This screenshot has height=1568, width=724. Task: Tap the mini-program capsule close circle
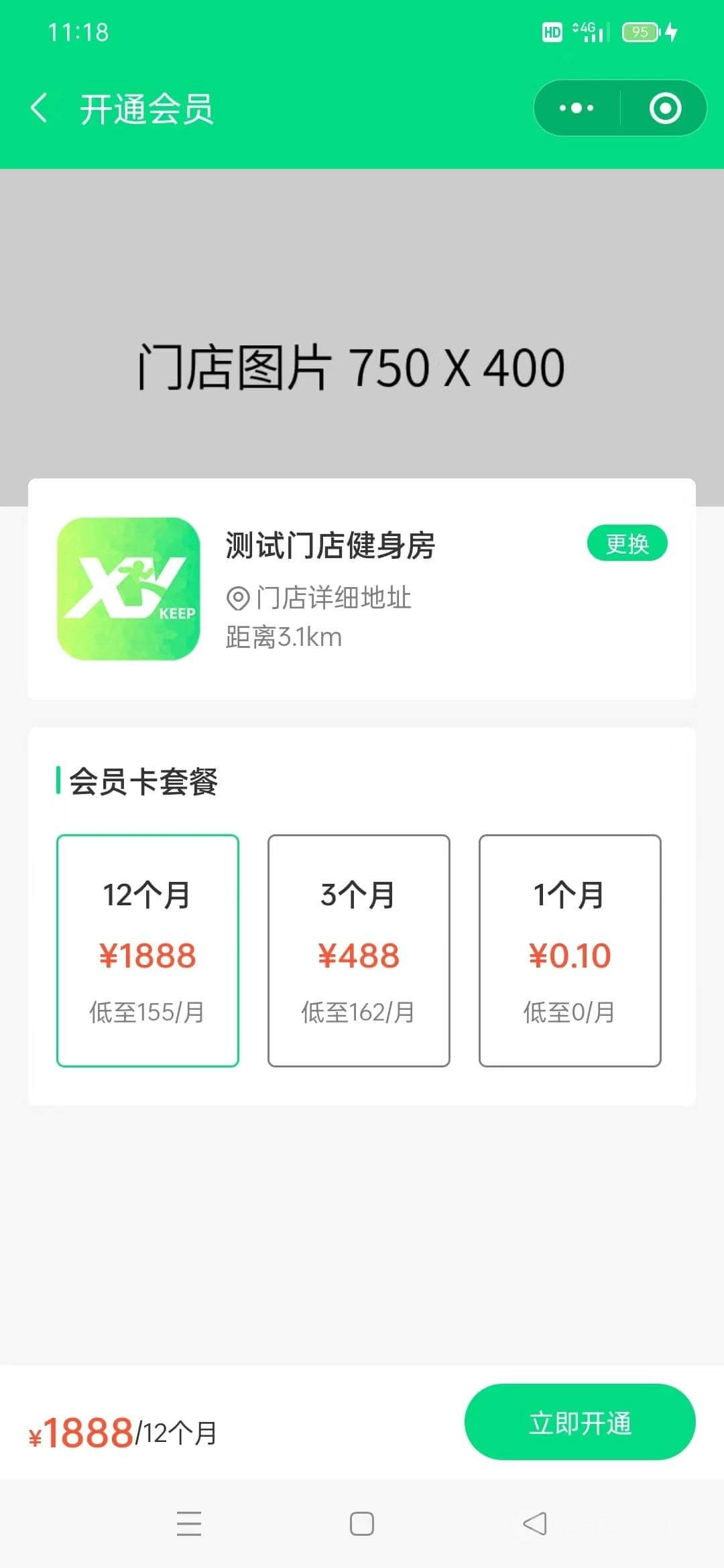[664, 108]
